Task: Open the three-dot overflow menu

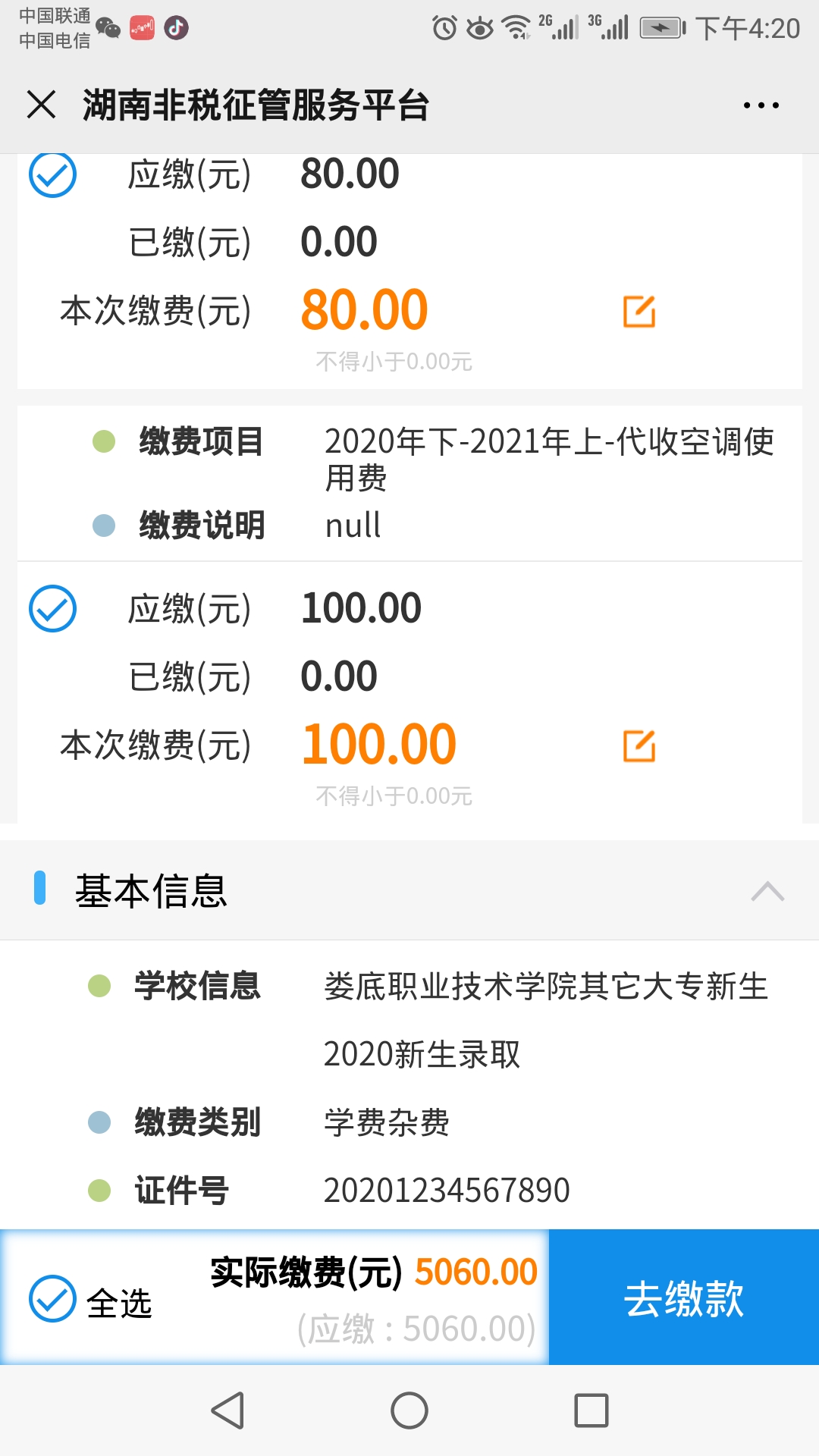Action: [761, 105]
